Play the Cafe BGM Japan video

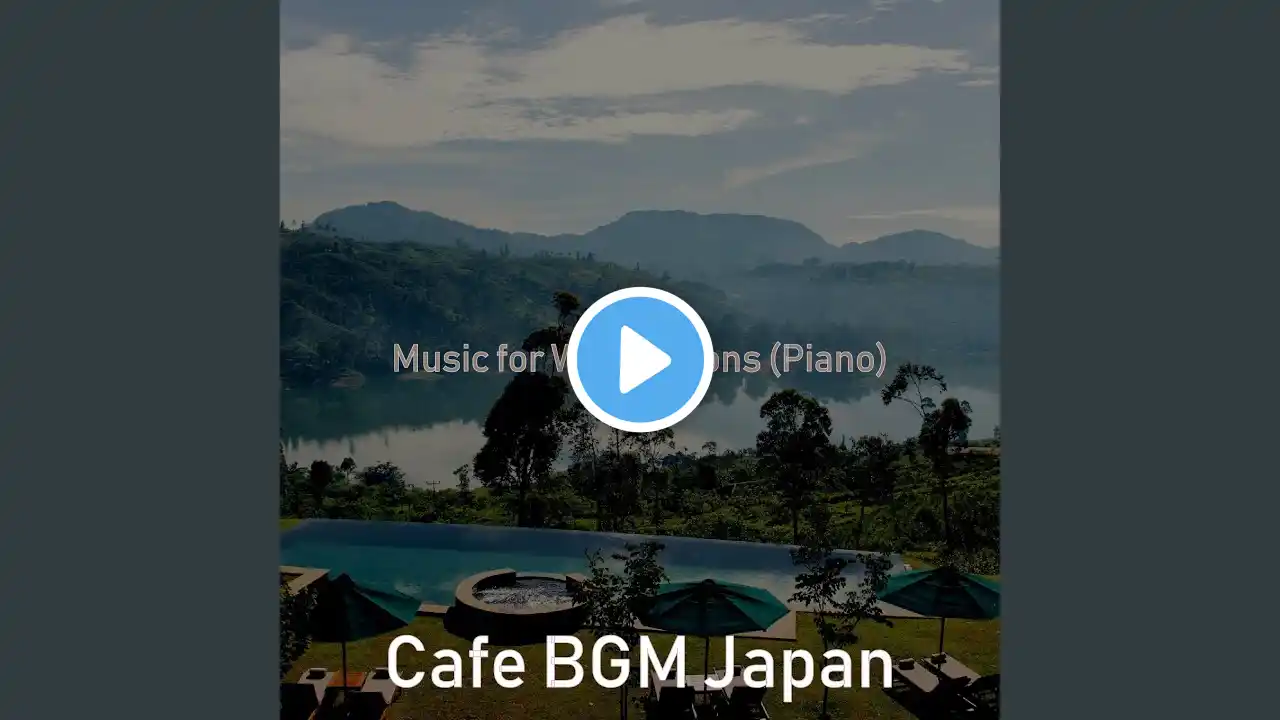640,359
